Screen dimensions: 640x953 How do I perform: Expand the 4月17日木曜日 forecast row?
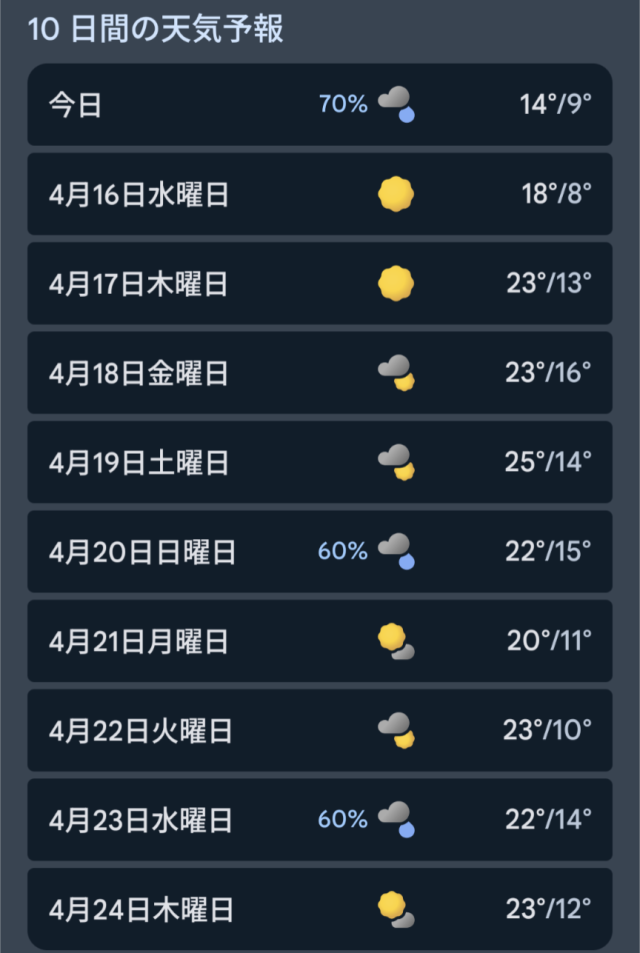point(319,284)
